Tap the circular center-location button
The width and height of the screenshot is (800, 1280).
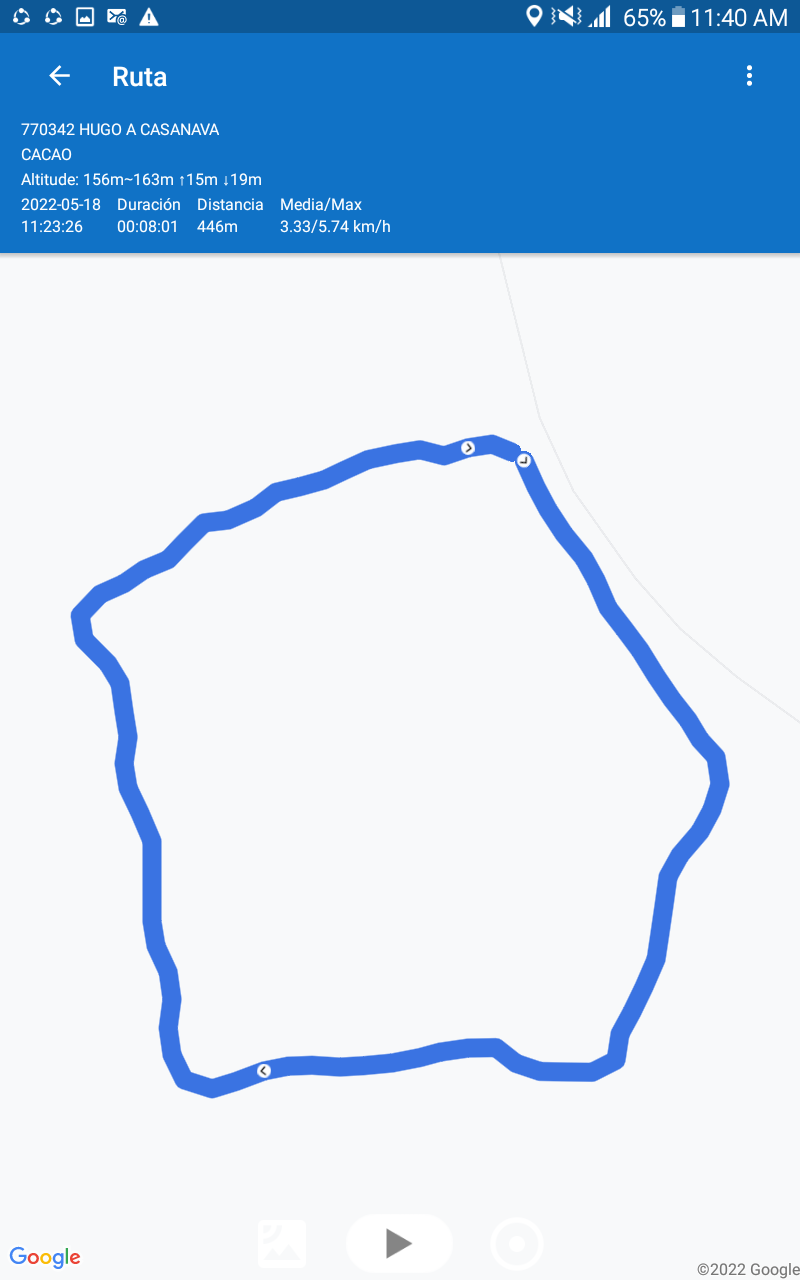pos(517,1244)
